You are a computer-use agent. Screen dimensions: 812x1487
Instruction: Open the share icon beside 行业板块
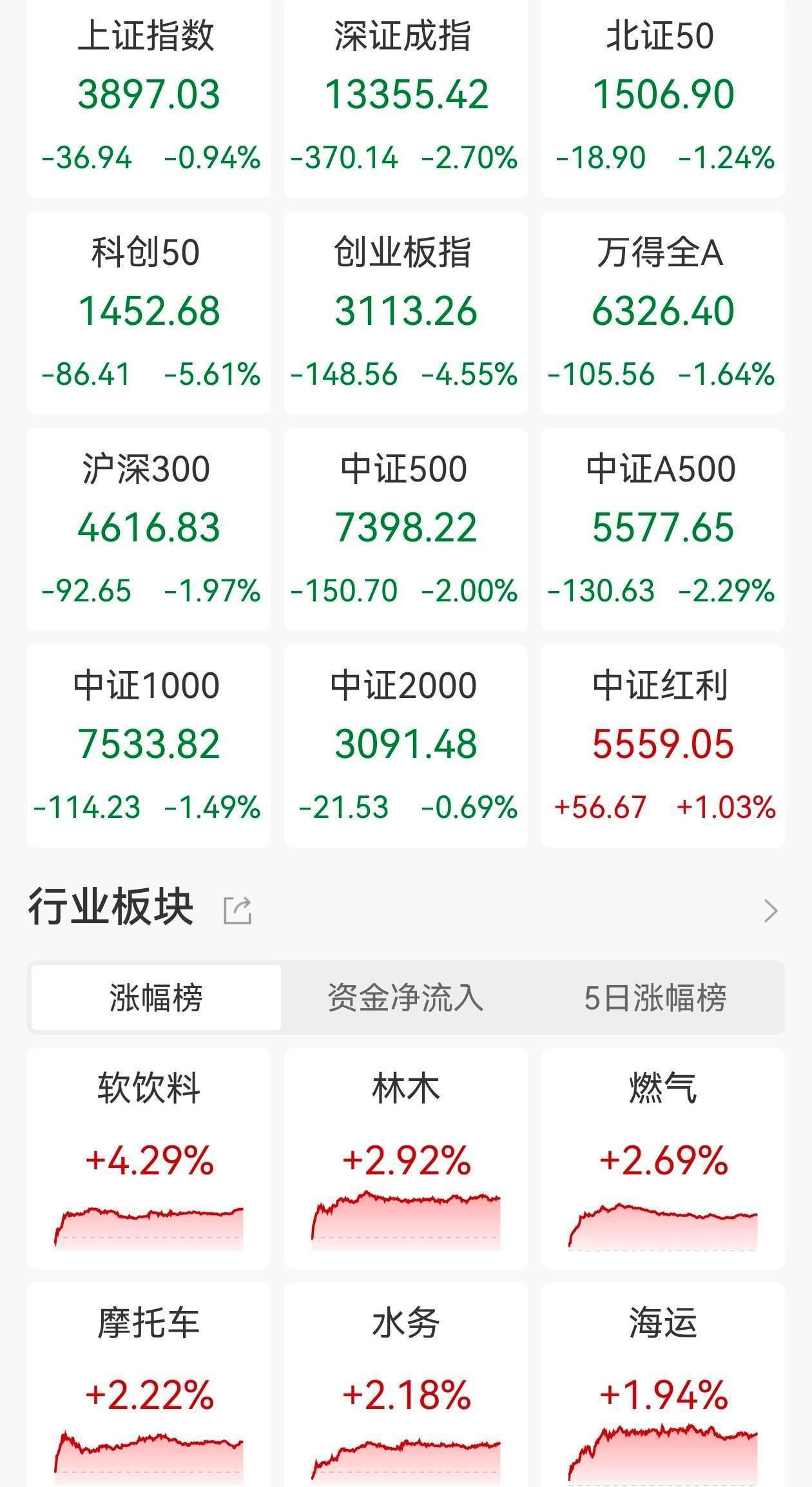click(x=237, y=911)
